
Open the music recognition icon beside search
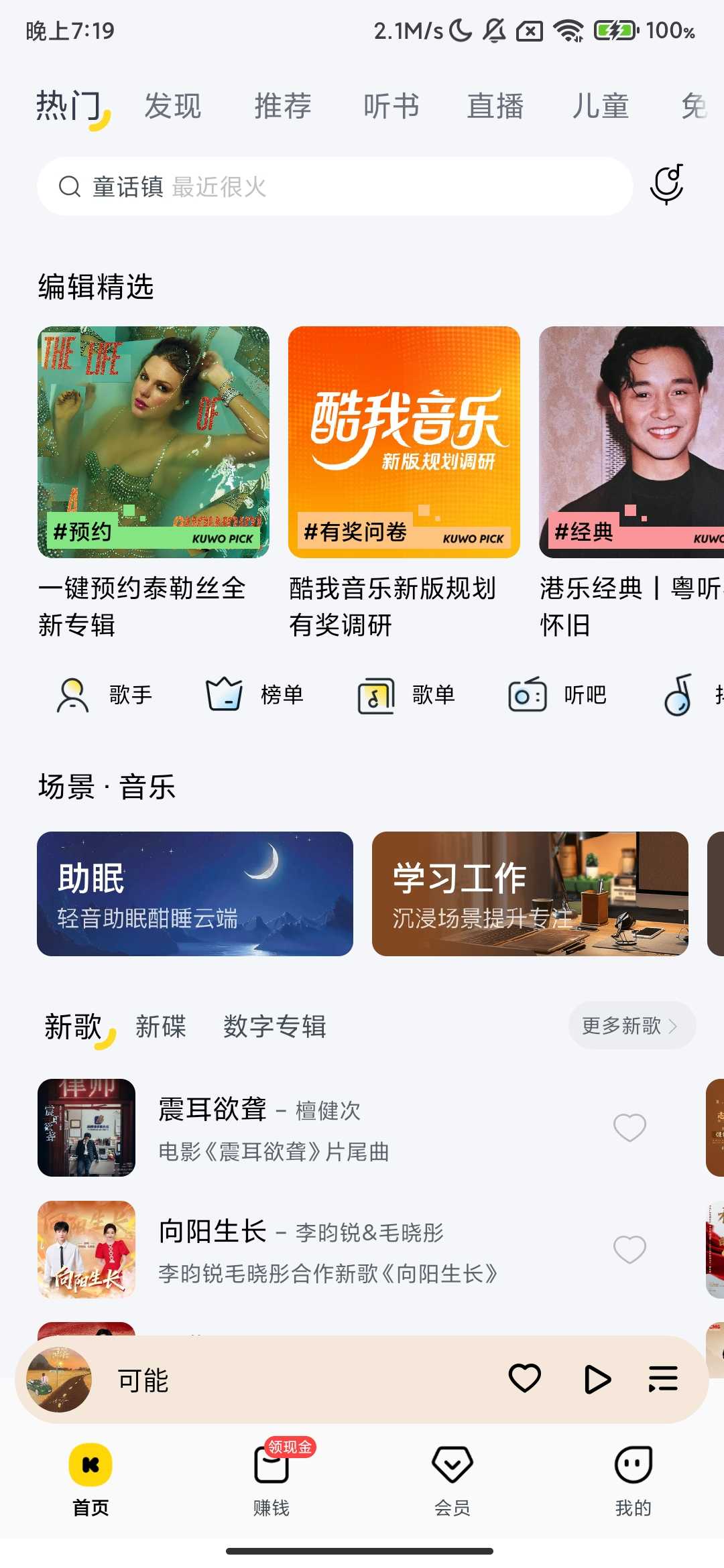coord(666,184)
